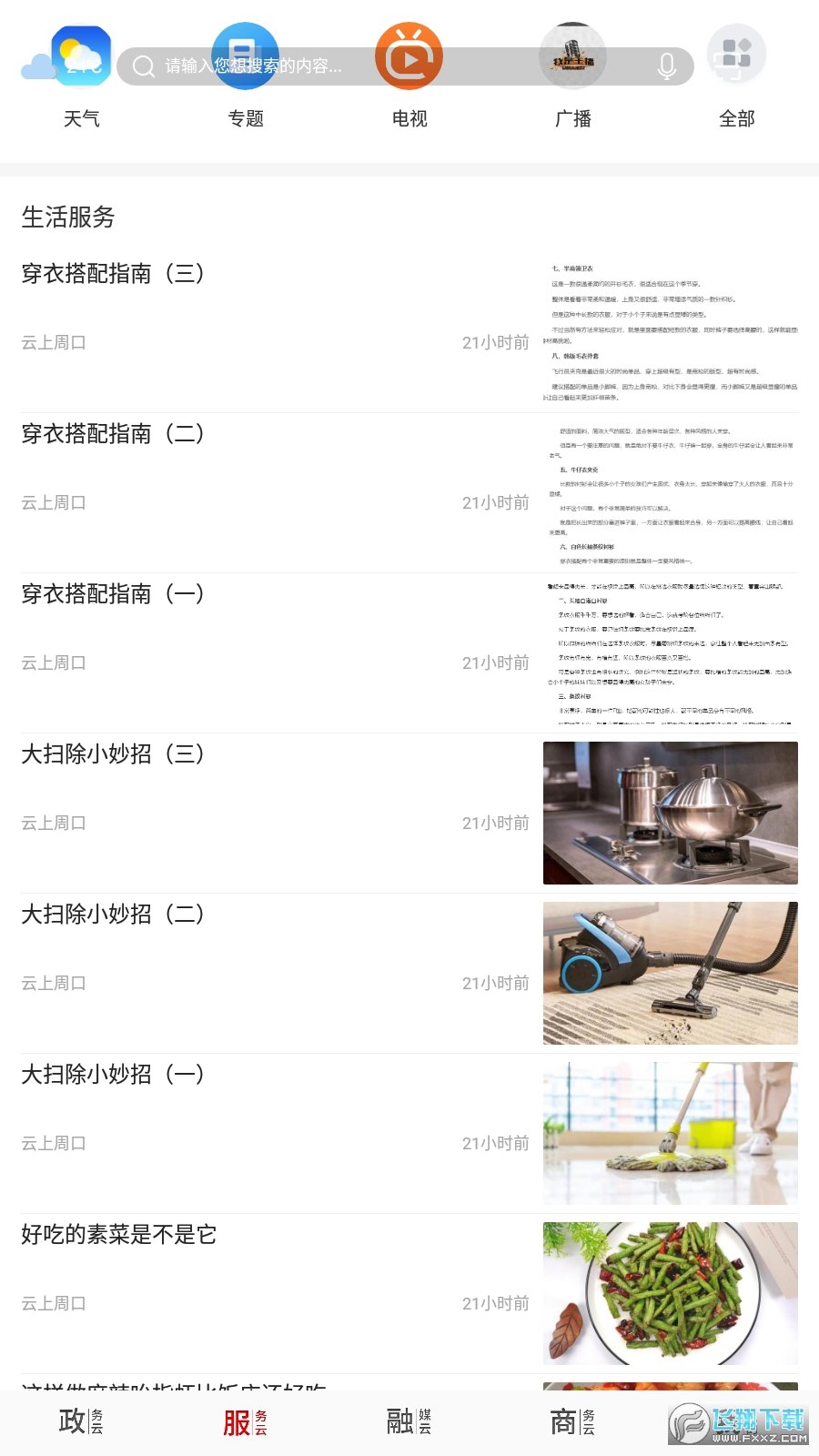Screen dimensions: 819x1456
Task: Tap the magnifying glass search icon
Action: coord(143,66)
